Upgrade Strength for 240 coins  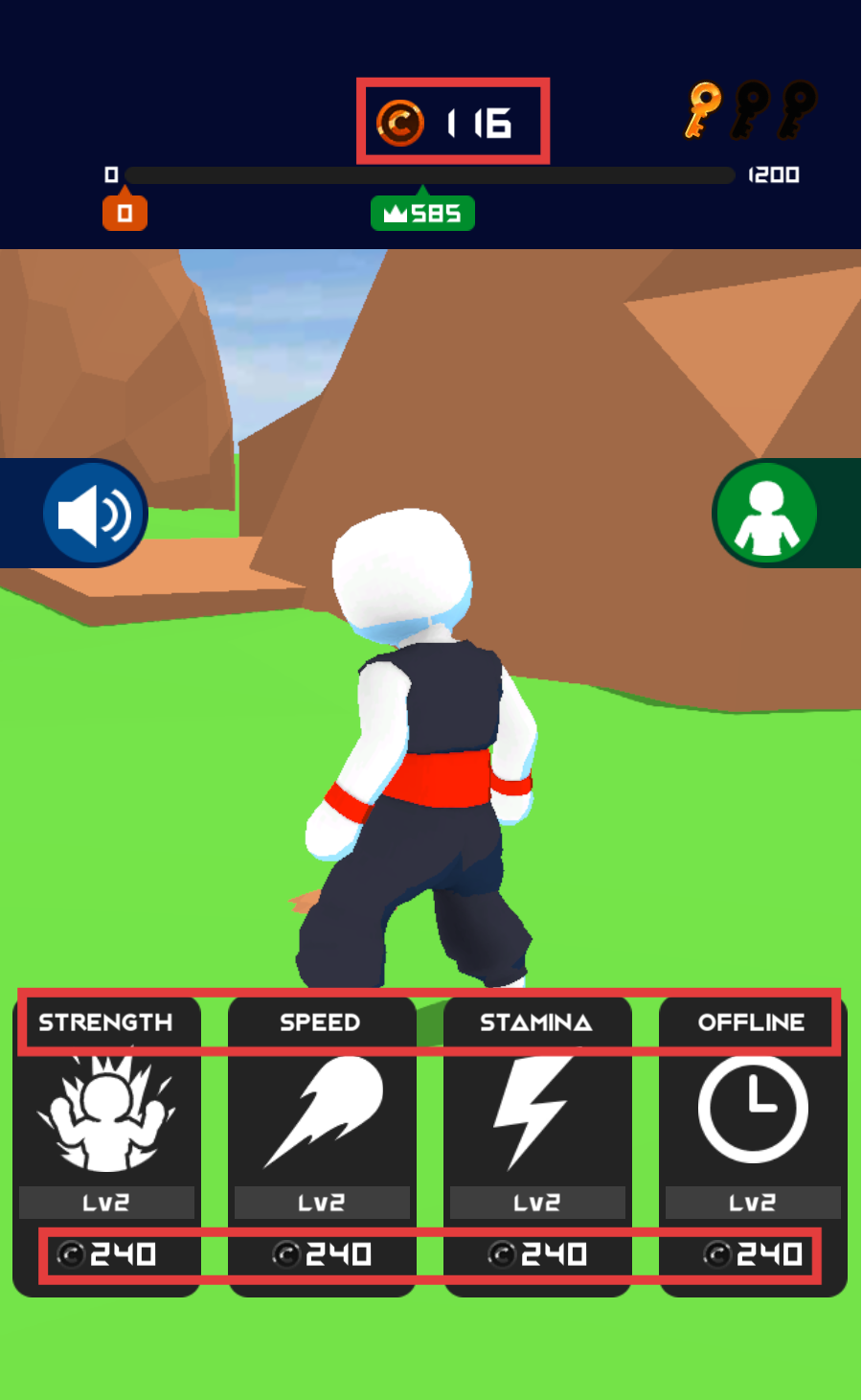tap(106, 1145)
